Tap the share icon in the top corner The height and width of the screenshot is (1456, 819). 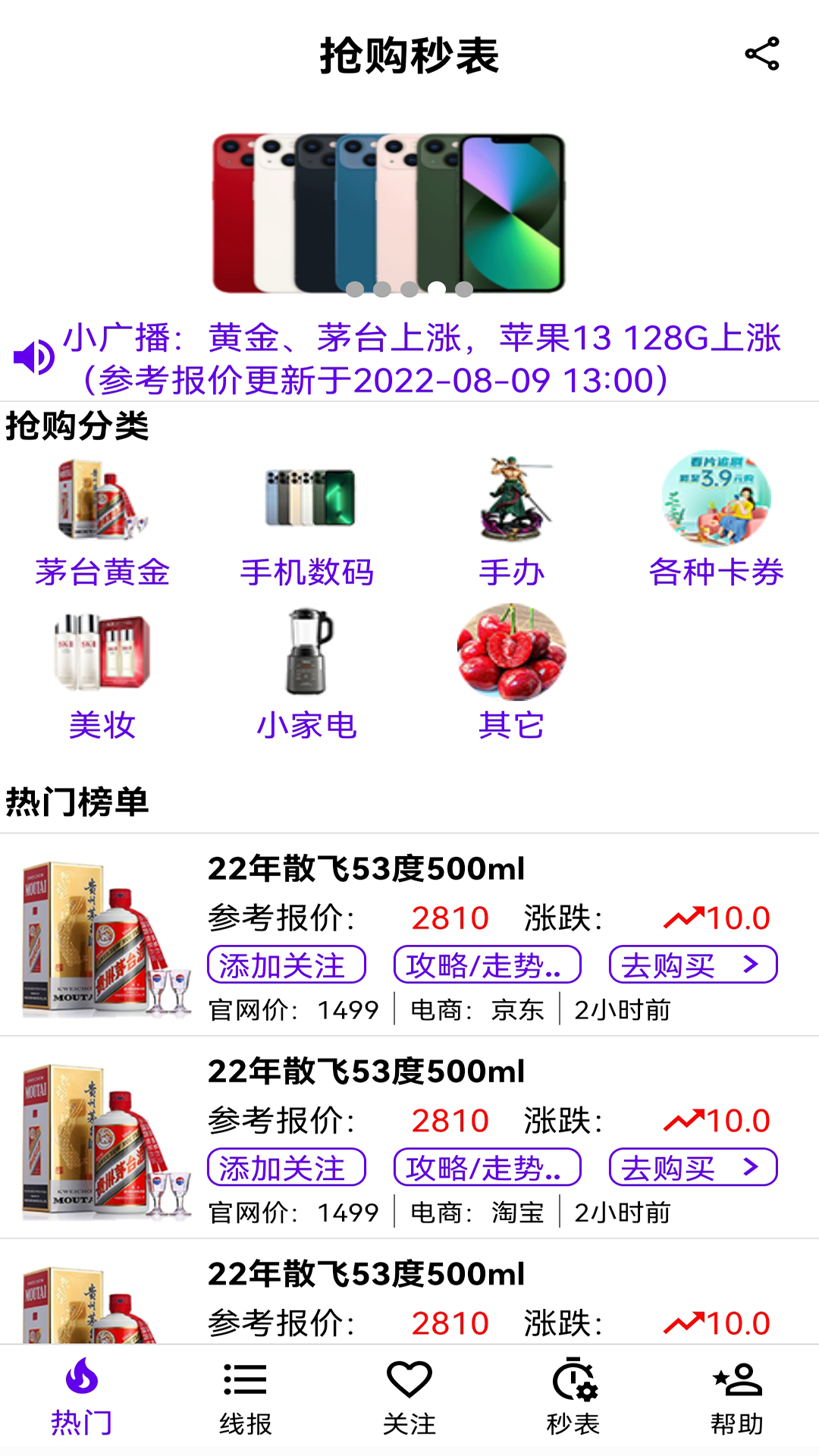tap(761, 53)
